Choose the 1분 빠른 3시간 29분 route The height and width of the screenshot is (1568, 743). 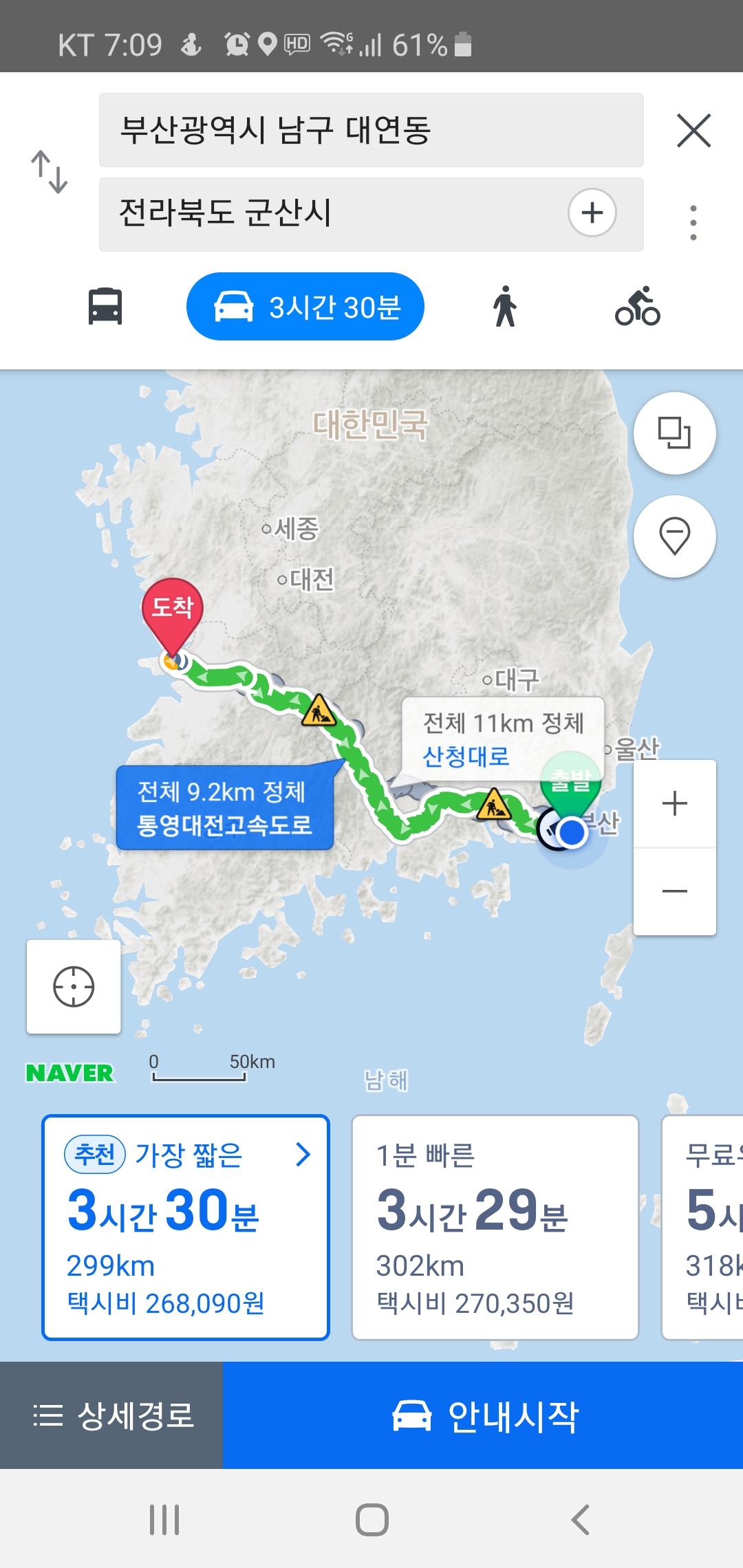495,1228
